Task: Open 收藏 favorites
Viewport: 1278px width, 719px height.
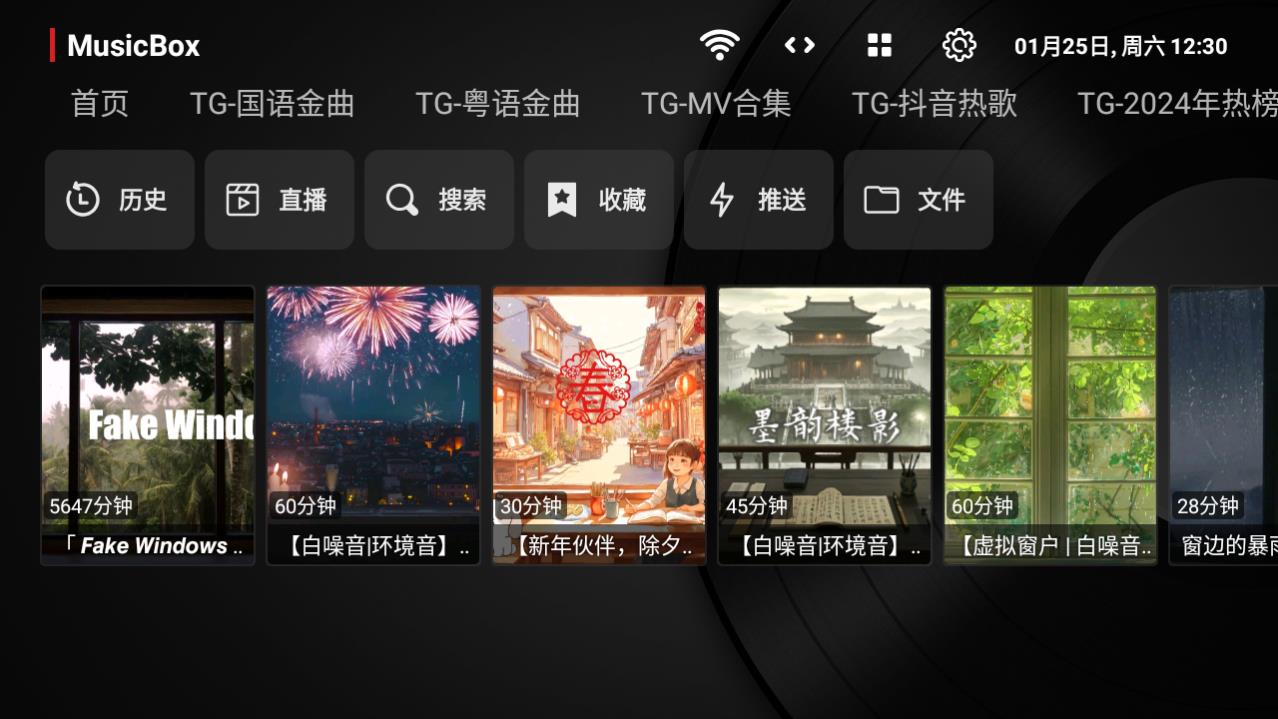Action: pos(598,200)
